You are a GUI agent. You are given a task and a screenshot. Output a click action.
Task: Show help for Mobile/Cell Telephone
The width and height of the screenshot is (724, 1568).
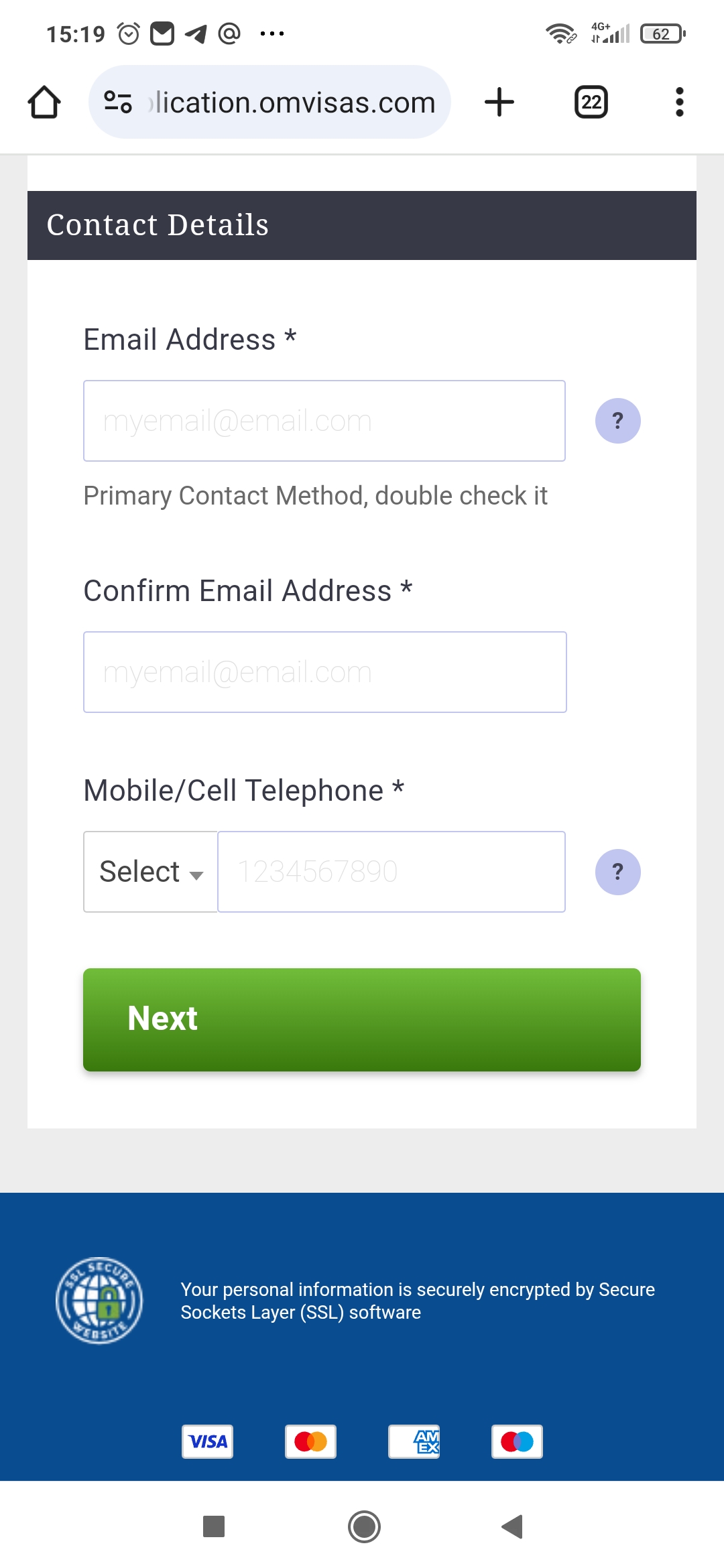(x=618, y=872)
